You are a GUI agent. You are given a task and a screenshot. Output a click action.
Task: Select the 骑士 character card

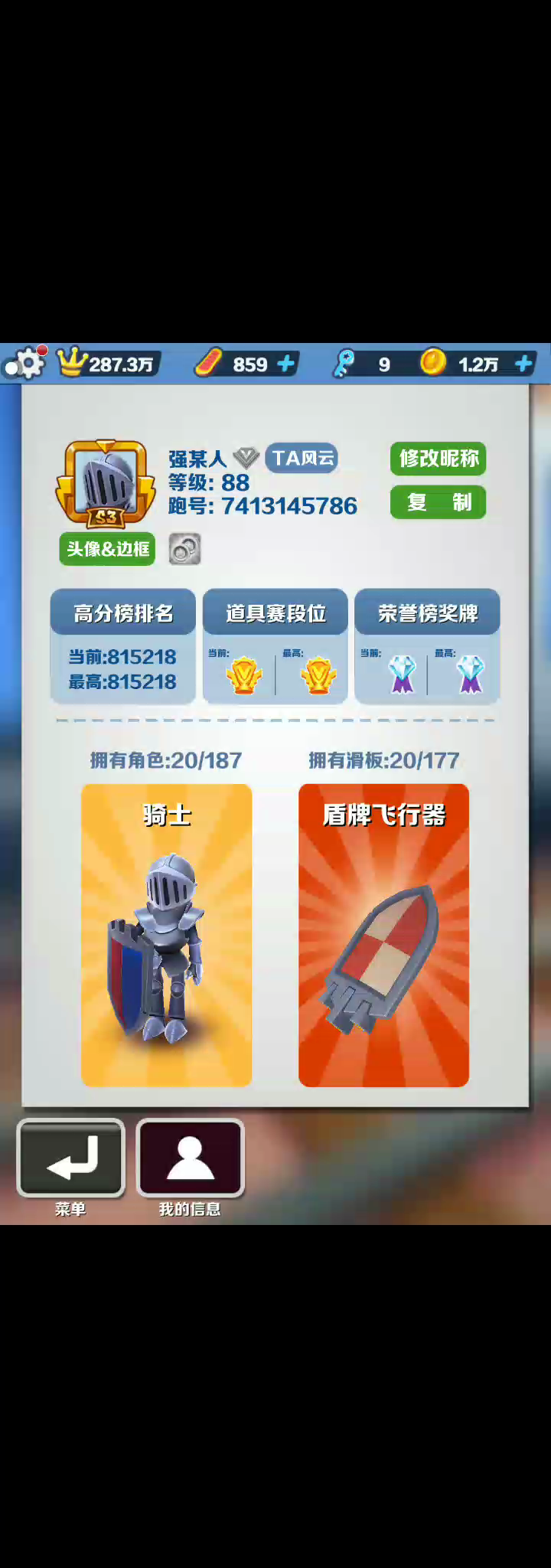(166, 934)
